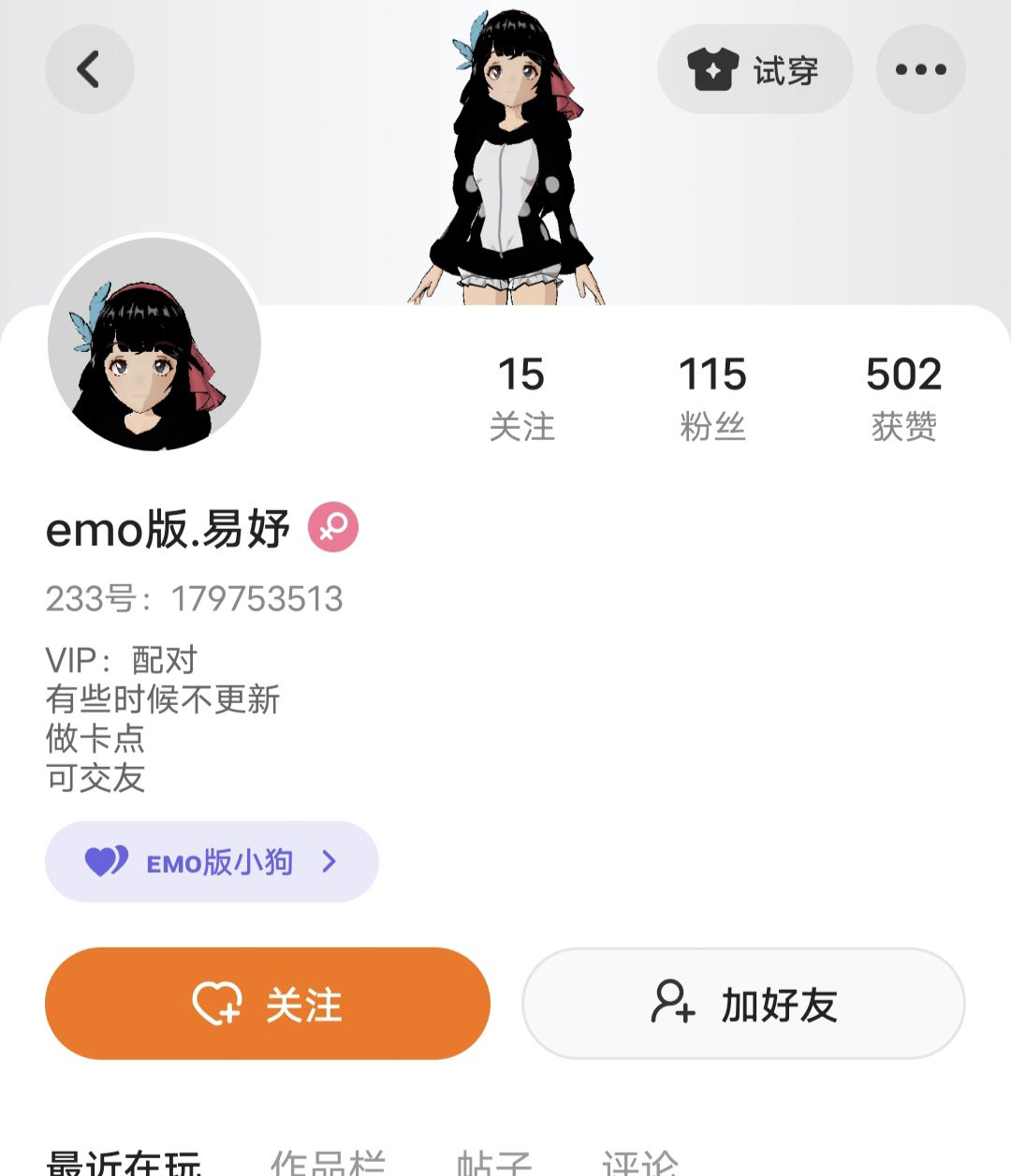
Task: Tap 加好友 to add as friend
Action: click(743, 1004)
